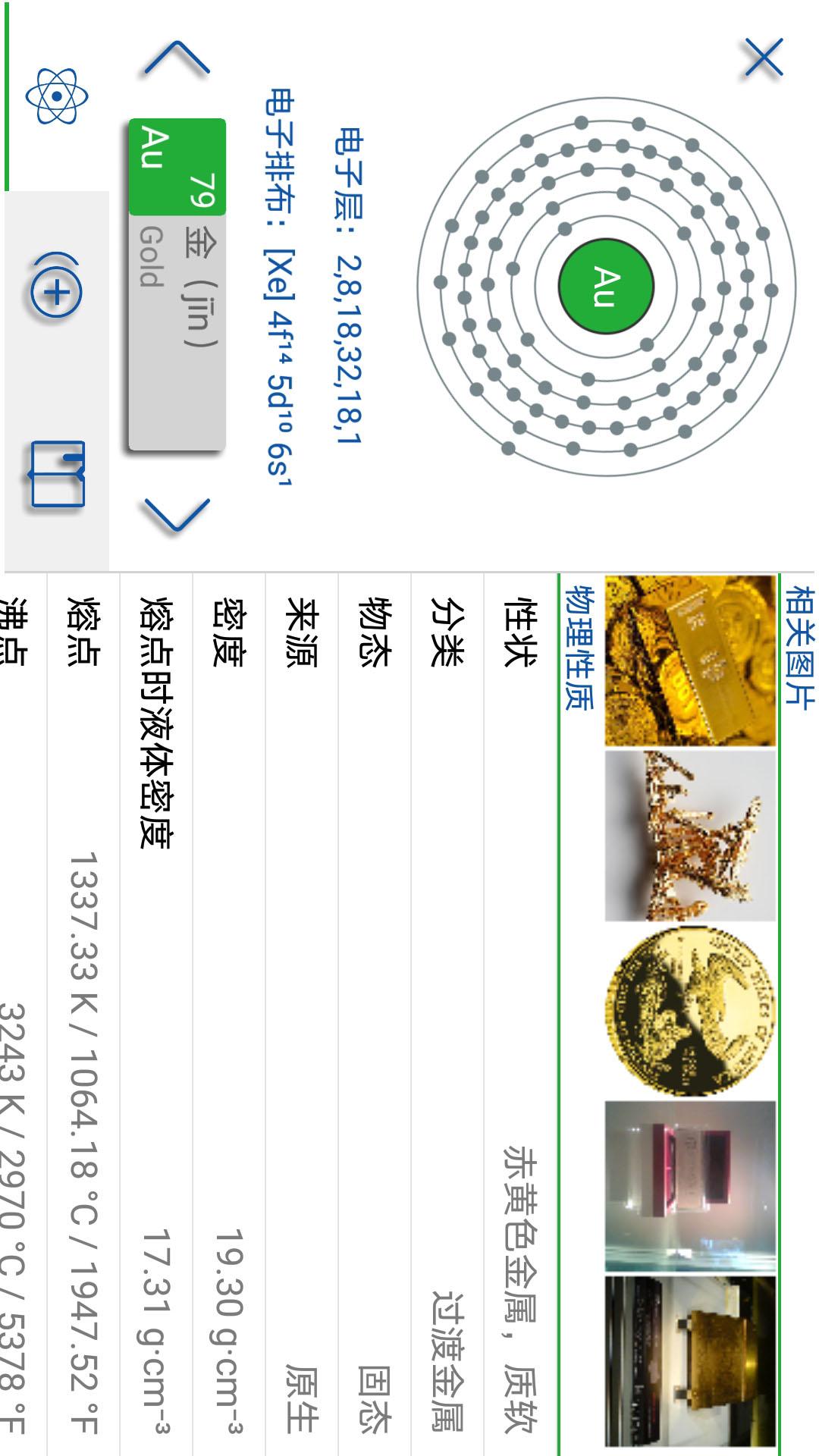The height and width of the screenshot is (1456, 819).
Task: Open the atom structure tab
Action: (57, 96)
